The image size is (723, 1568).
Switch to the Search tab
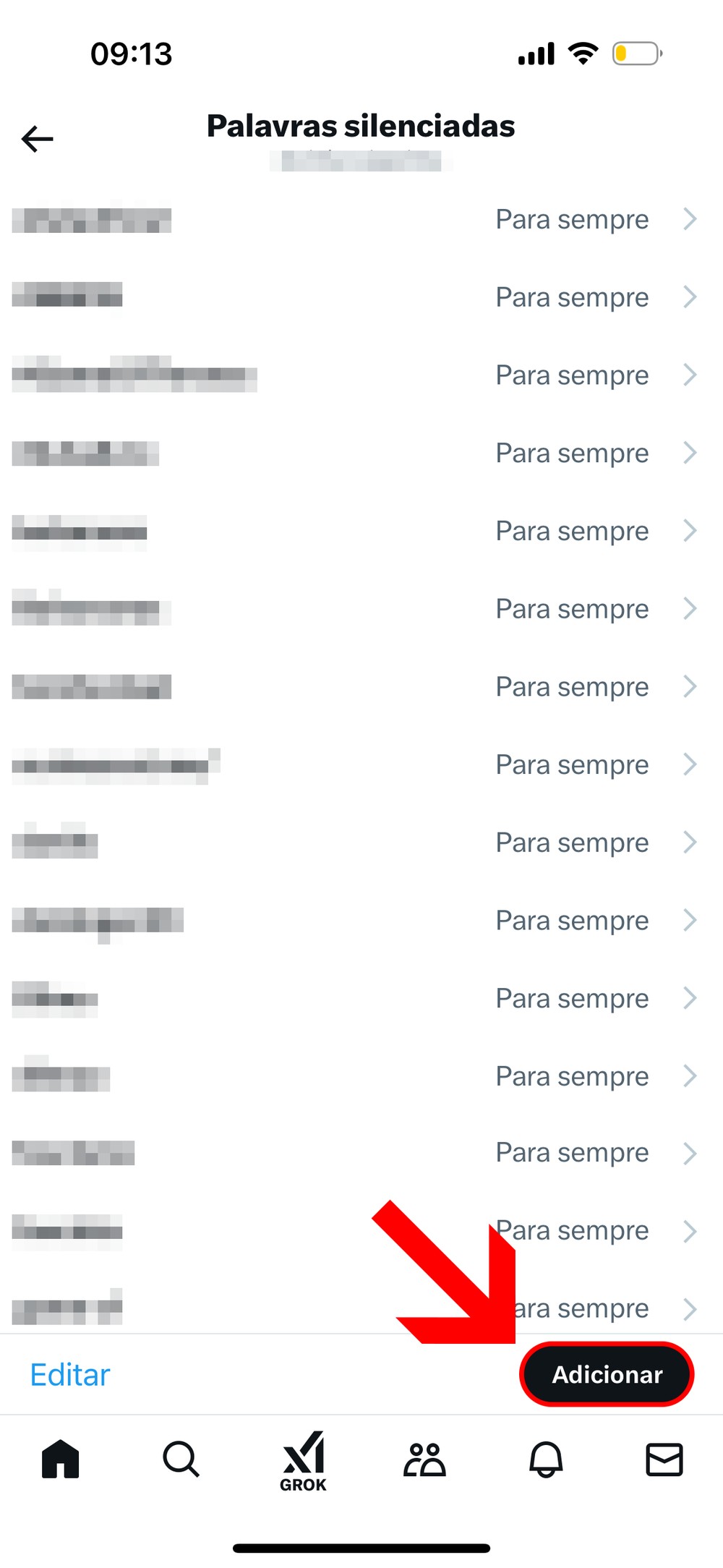click(181, 1460)
